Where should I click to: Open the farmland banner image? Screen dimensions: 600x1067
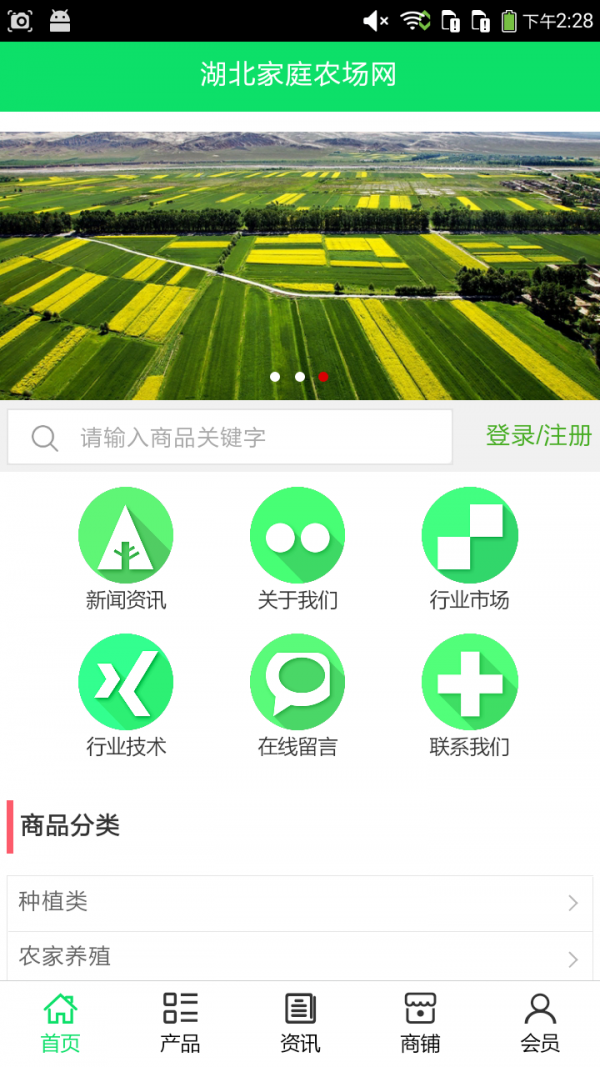pos(300,265)
